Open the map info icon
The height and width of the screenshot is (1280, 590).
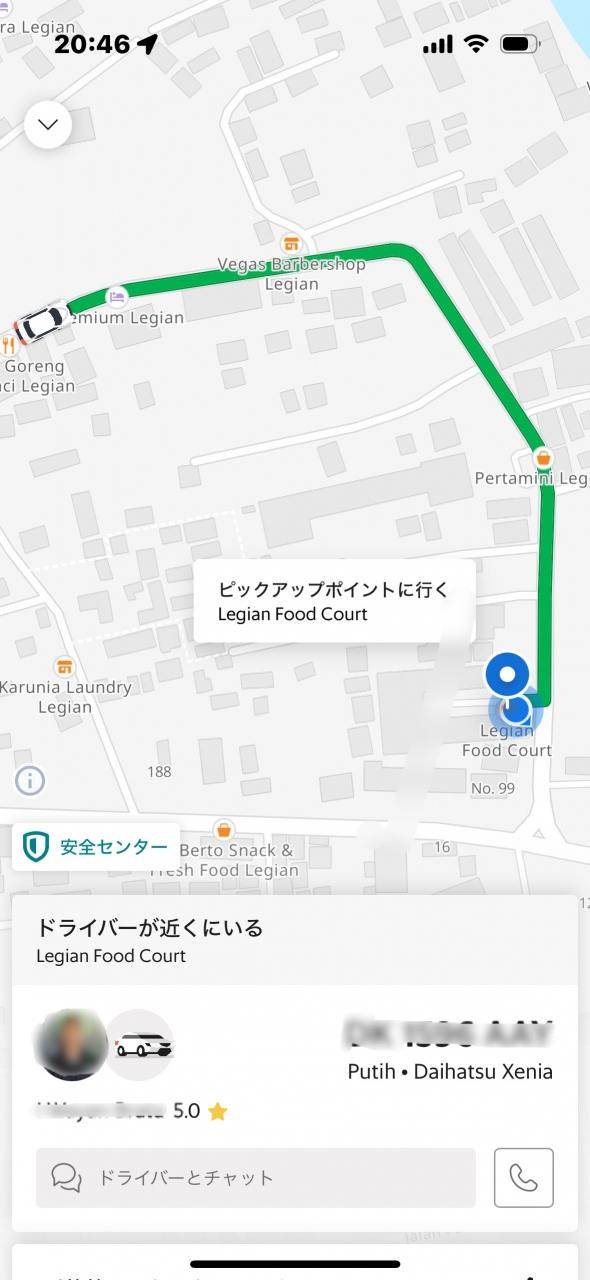coord(30,780)
